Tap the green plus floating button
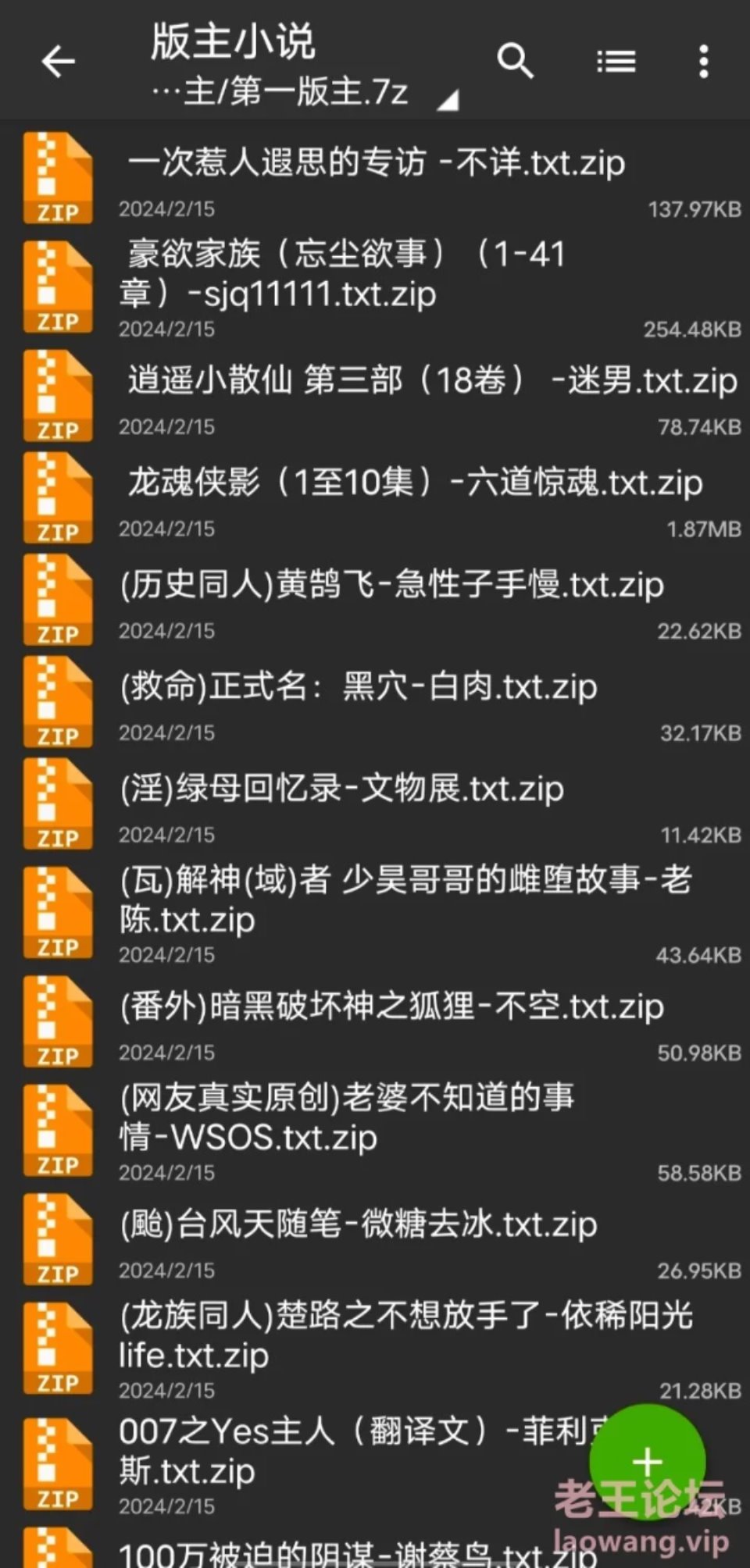The width and height of the screenshot is (750, 1568). point(647,1461)
